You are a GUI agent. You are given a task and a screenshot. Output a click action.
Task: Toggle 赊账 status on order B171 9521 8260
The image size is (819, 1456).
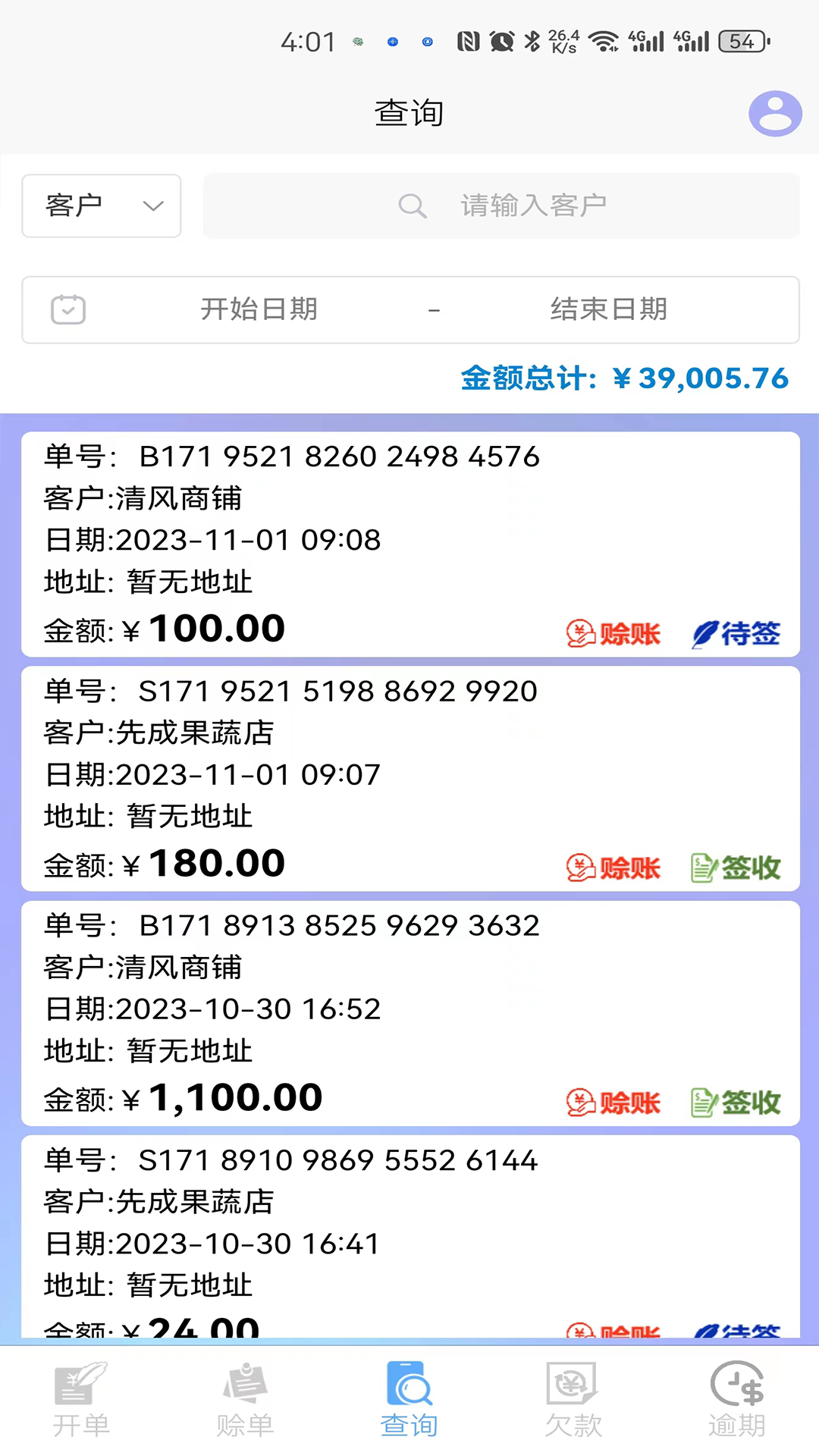tap(613, 634)
